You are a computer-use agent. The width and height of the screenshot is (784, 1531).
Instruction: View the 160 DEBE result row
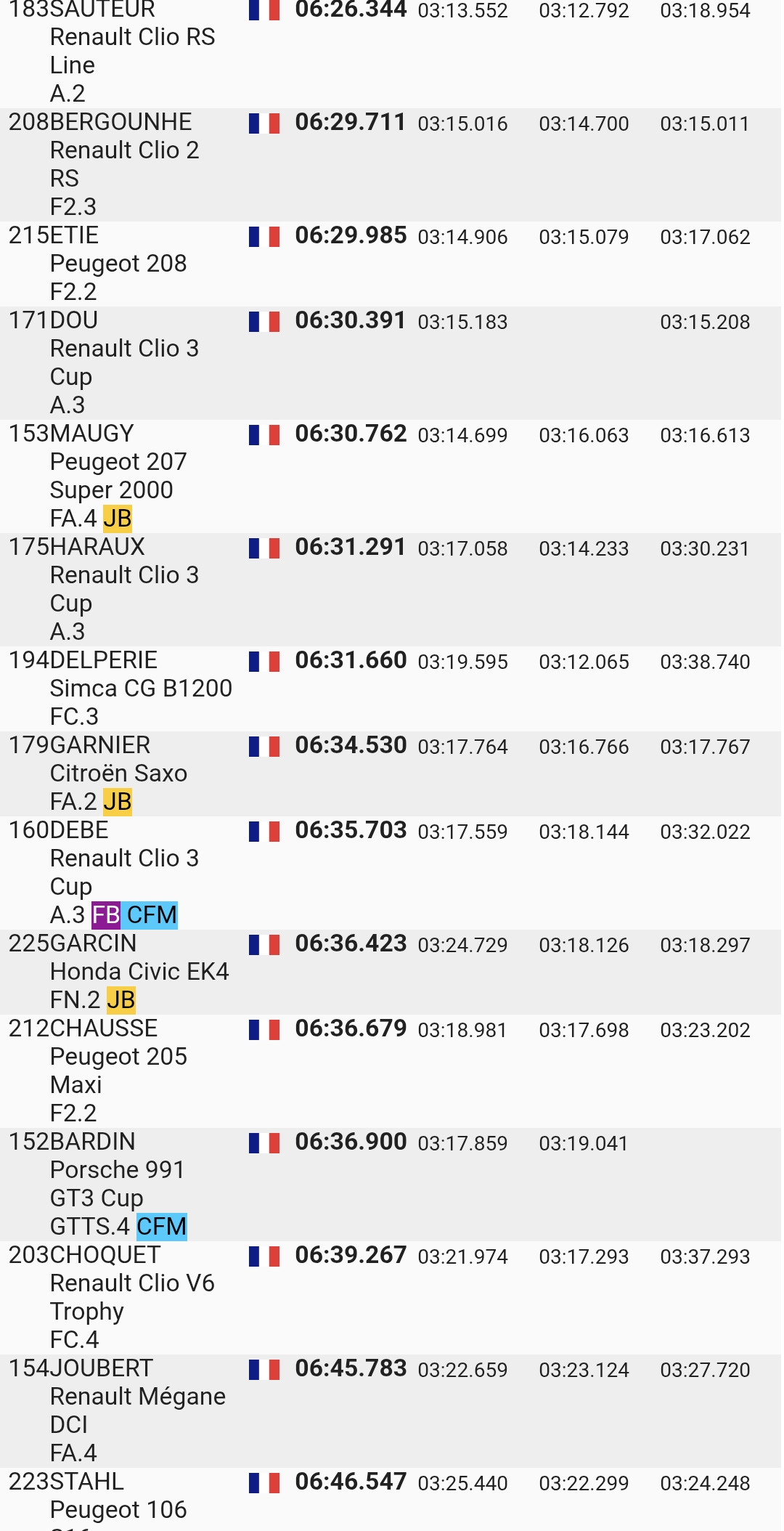[x=392, y=873]
